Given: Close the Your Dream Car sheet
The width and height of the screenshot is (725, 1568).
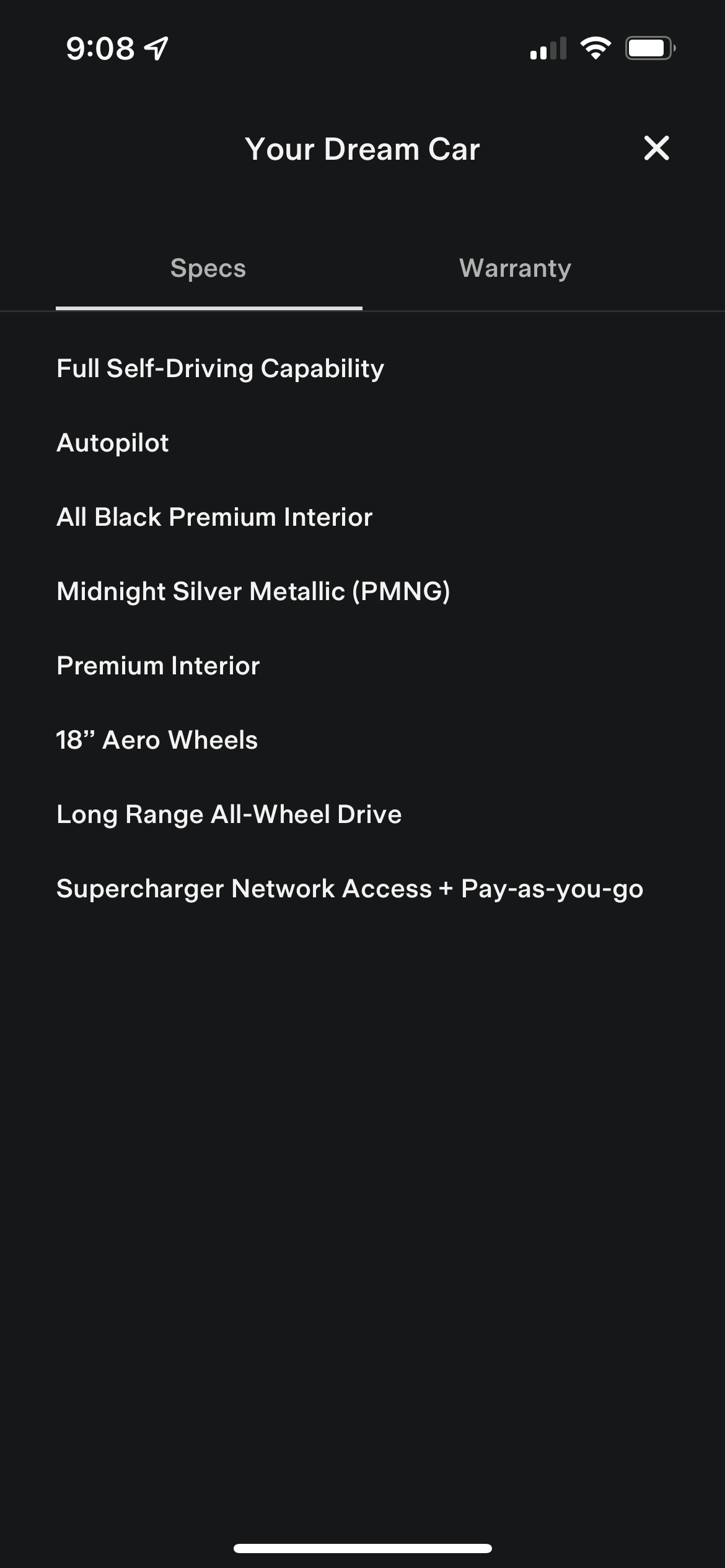Looking at the screenshot, I should [656, 149].
